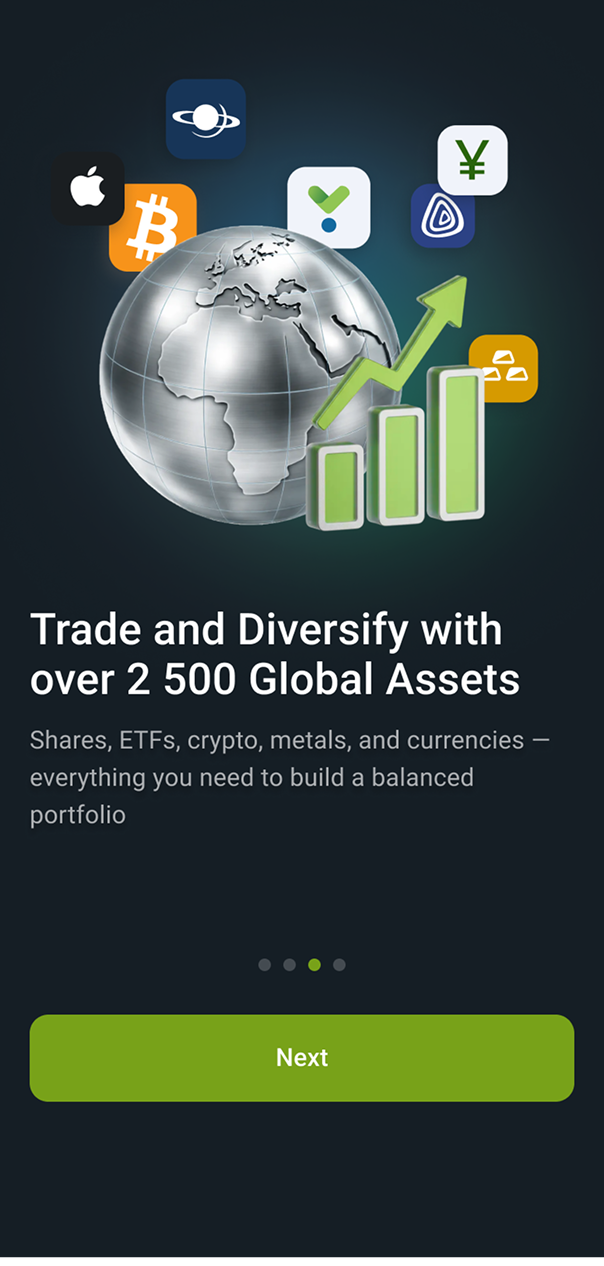Tap the Next button
Viewport: 604px width, 1266px height.
pos(301,1058)
